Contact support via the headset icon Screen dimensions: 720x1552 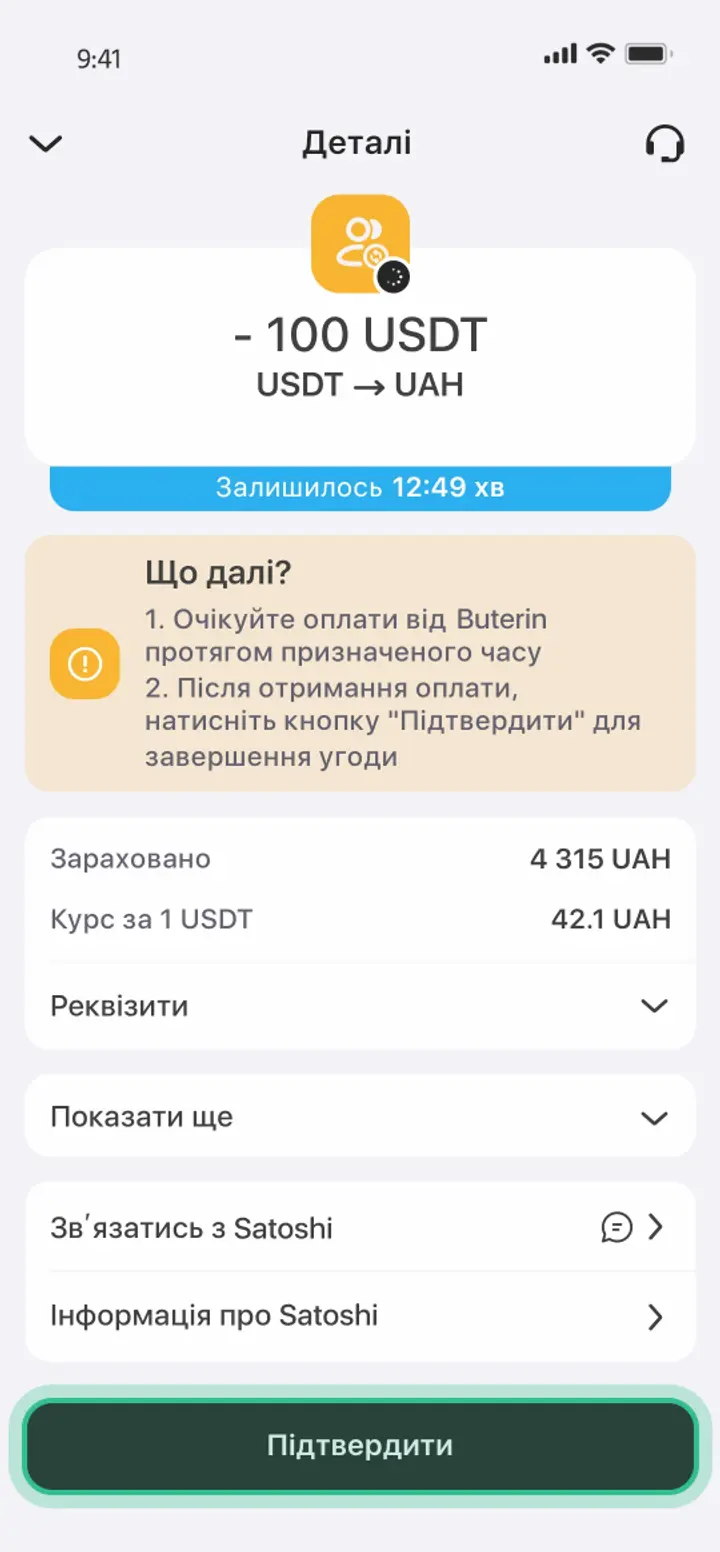point(663,143)
